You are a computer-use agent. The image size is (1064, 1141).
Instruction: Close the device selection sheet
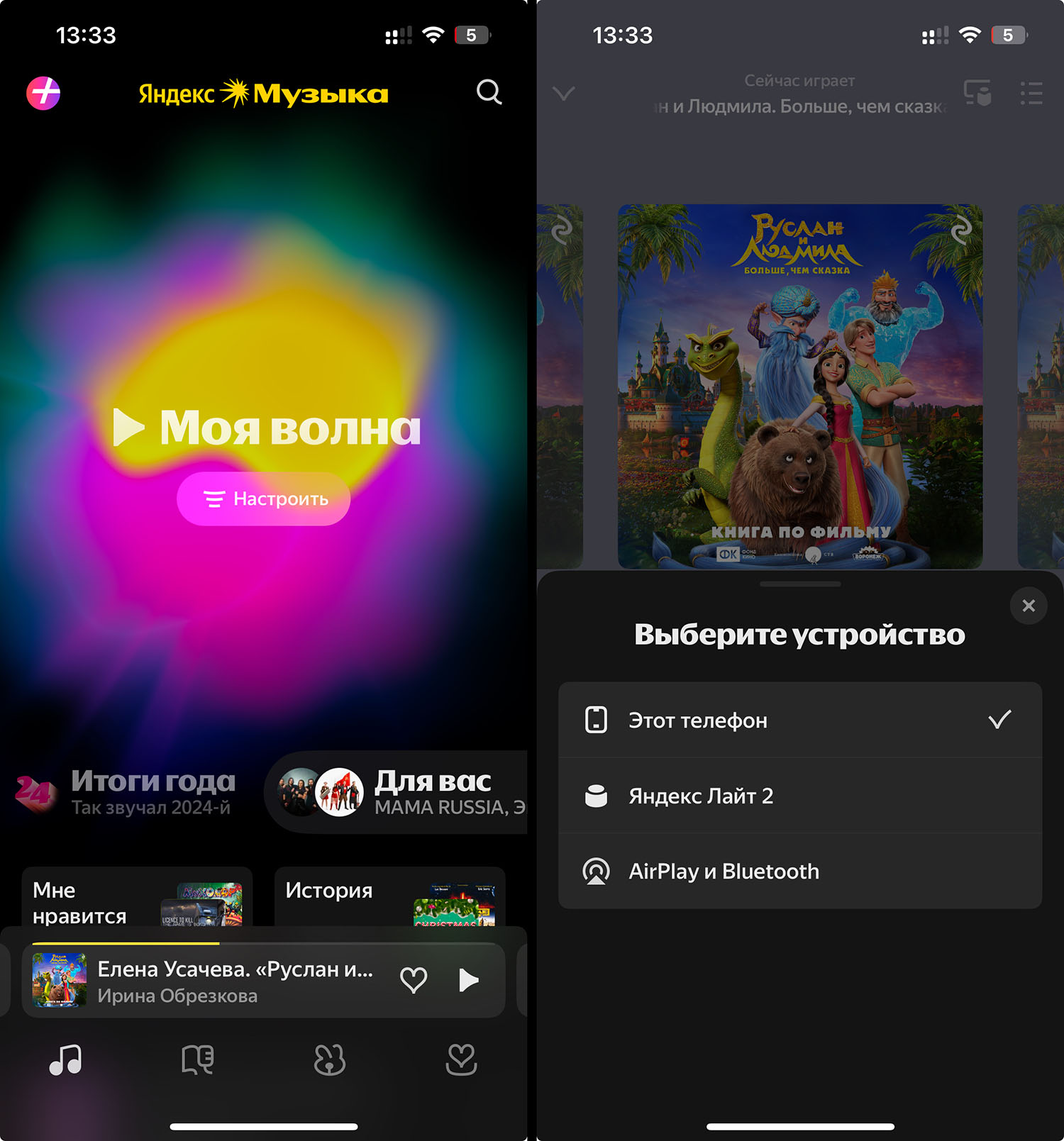(x=1029, y=606)
